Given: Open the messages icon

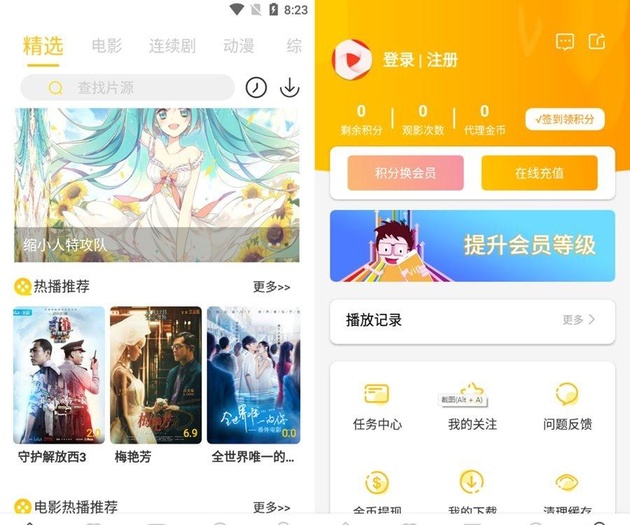Looking at the screenshot, I should tap(565, 42).
